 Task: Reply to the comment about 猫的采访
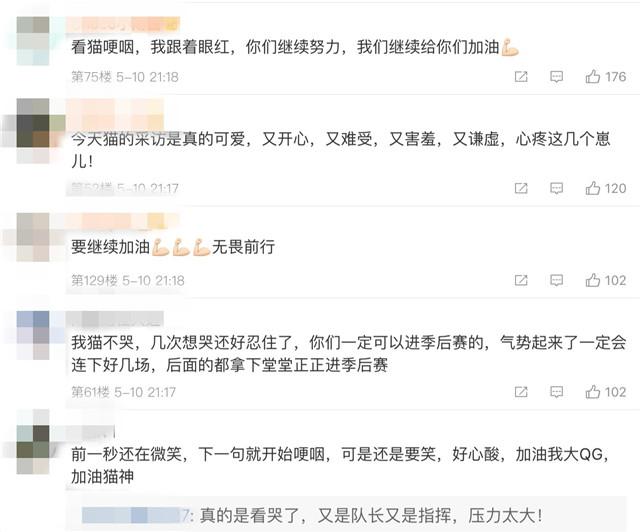[557, 188]
